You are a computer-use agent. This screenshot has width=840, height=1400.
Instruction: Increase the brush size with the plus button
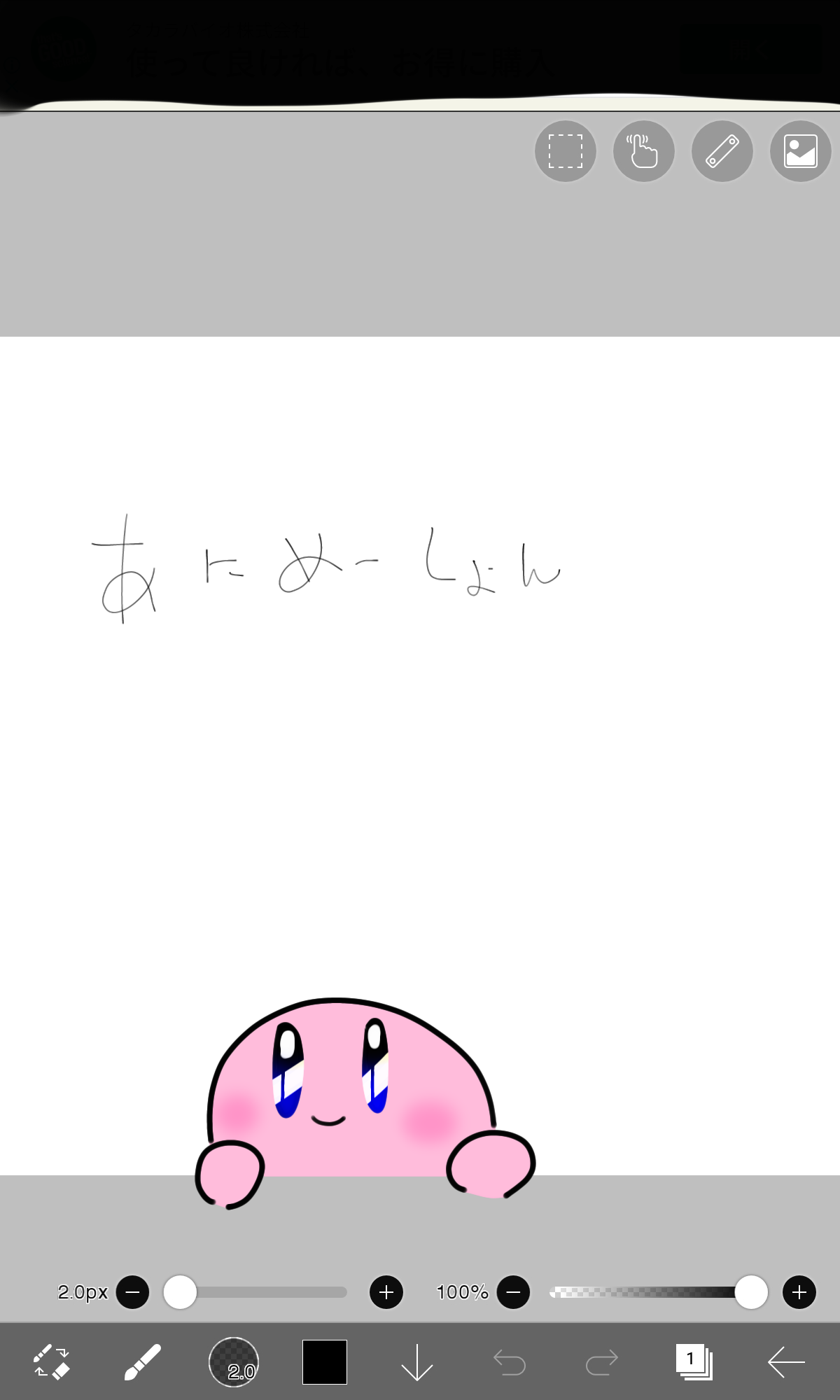(386, 1292)
